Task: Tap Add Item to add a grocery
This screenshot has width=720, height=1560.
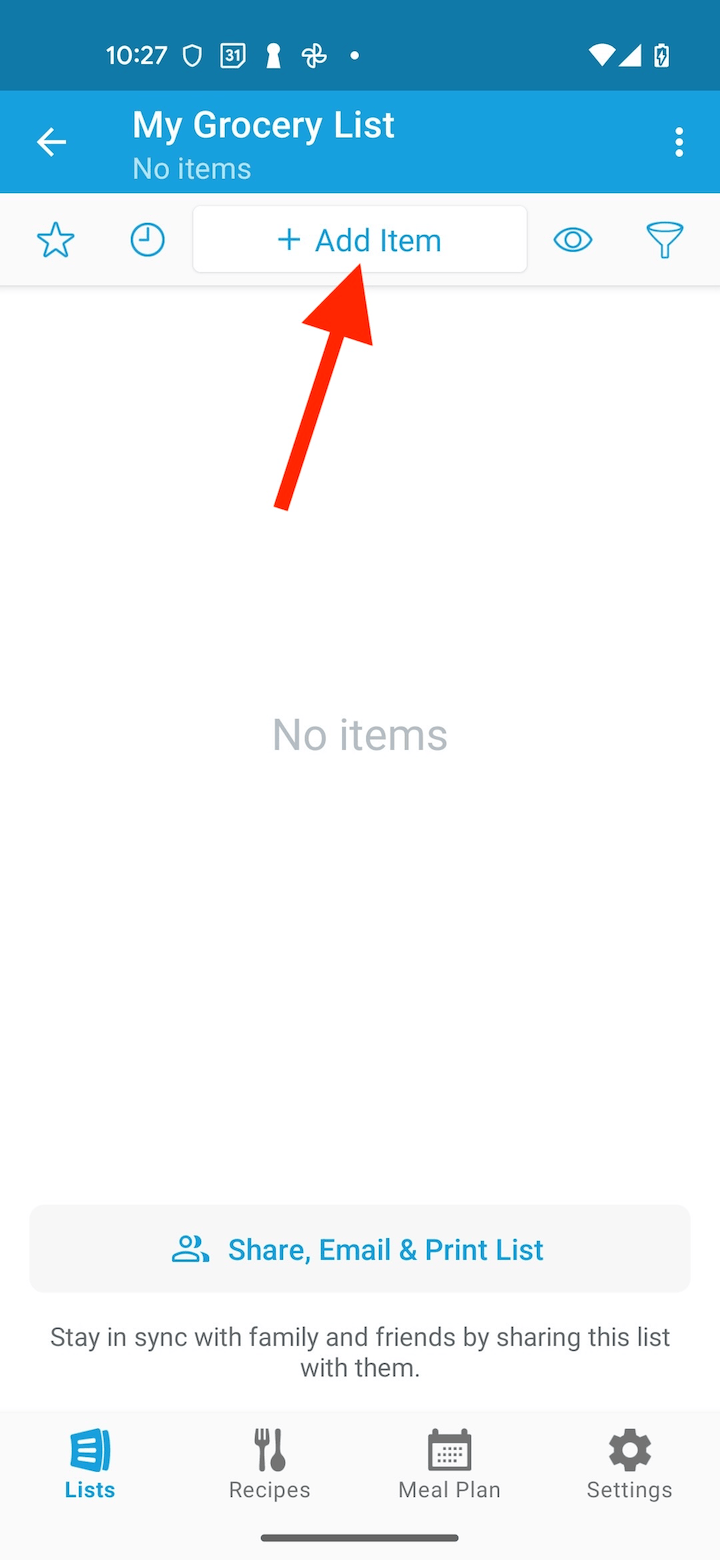Action: (x=360, y=240)
